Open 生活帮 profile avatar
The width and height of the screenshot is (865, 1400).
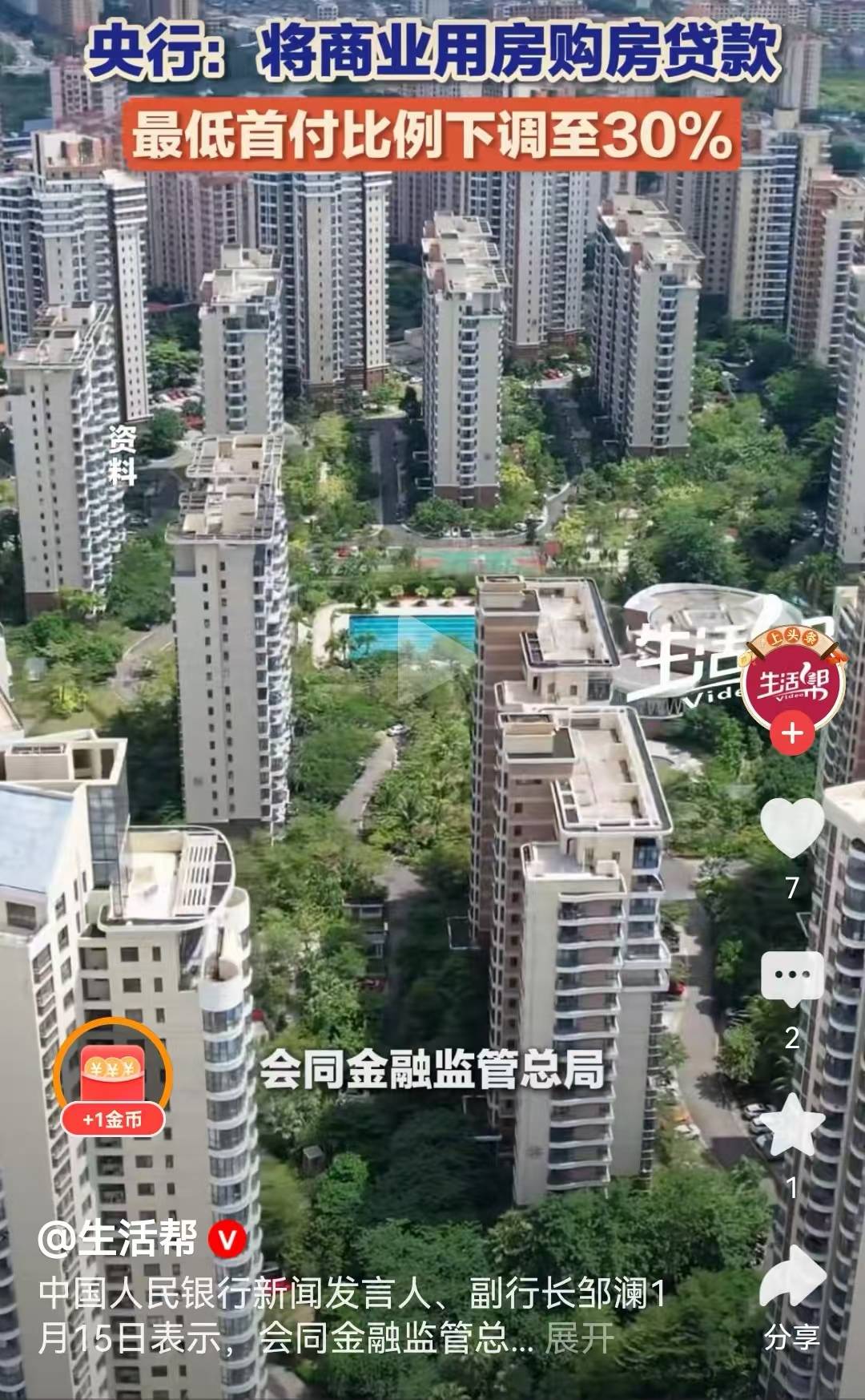(x=791, y=683)
